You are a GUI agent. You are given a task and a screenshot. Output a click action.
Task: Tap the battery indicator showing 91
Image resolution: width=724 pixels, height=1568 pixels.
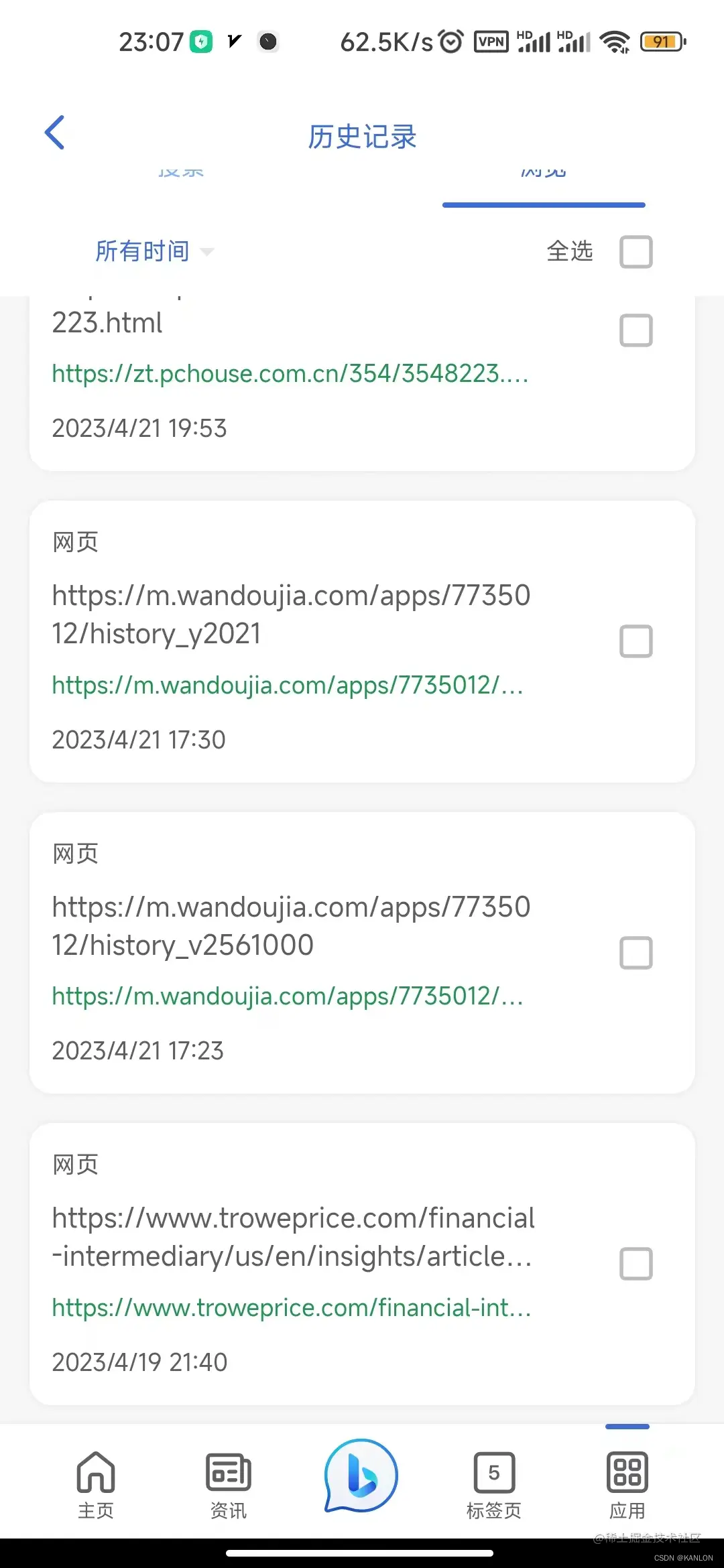point(660,42)
